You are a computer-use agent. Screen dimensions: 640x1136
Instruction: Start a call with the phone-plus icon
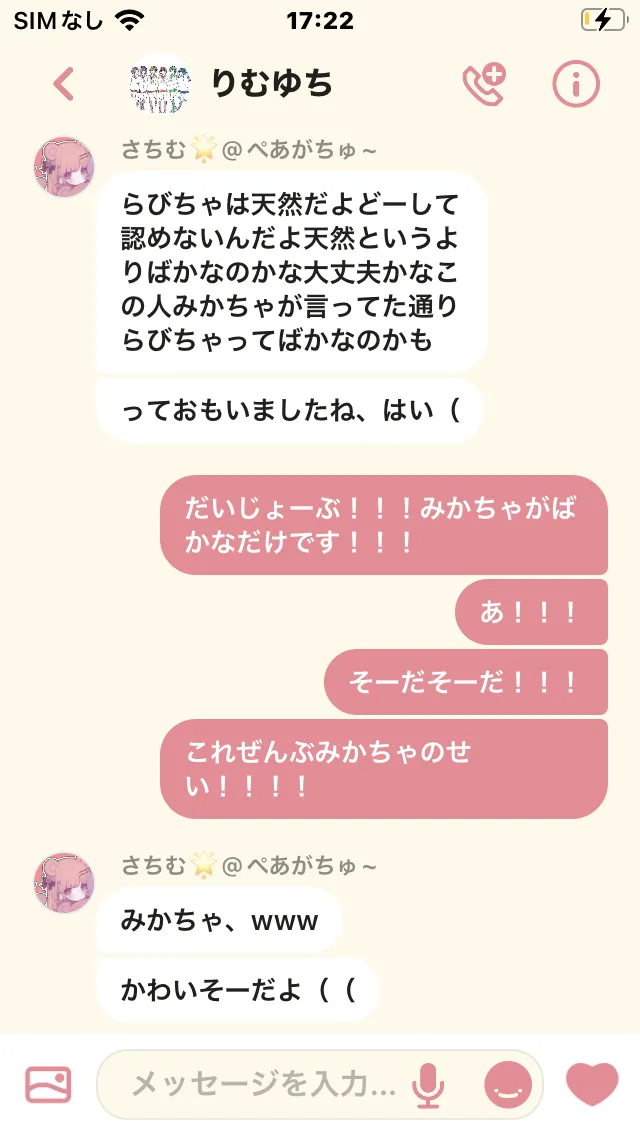coord(484,84)
